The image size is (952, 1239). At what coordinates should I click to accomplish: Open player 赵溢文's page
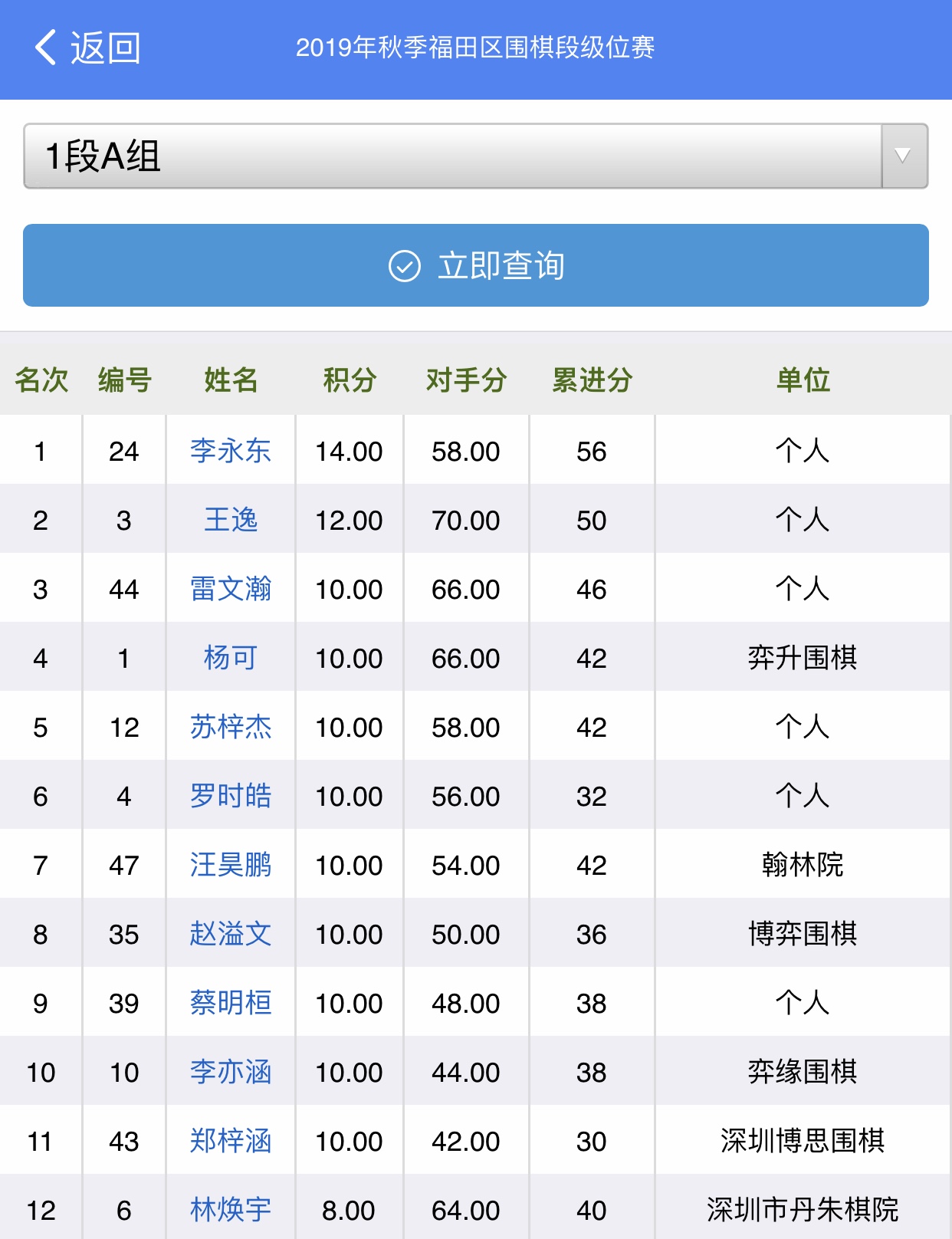[231, 934]
